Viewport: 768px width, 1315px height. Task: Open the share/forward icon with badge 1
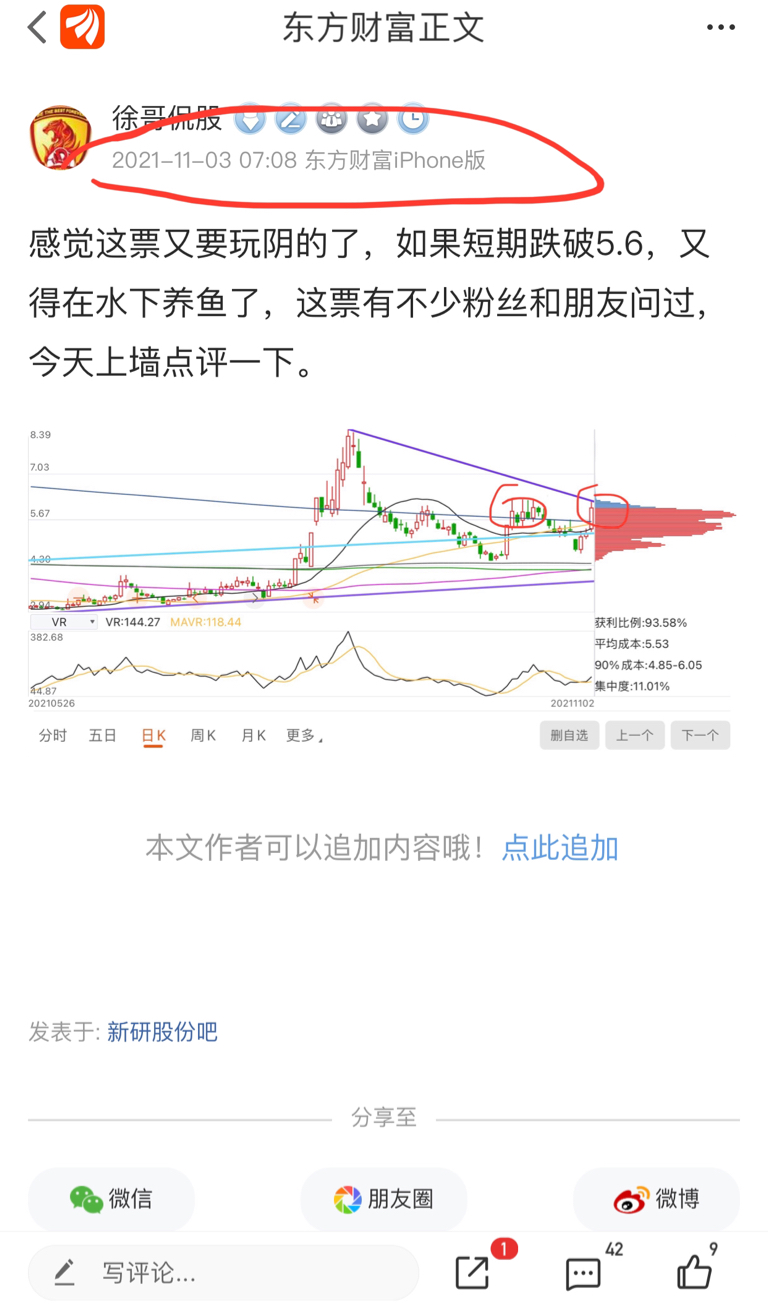pyautogui.click(x=473, y=1272)
